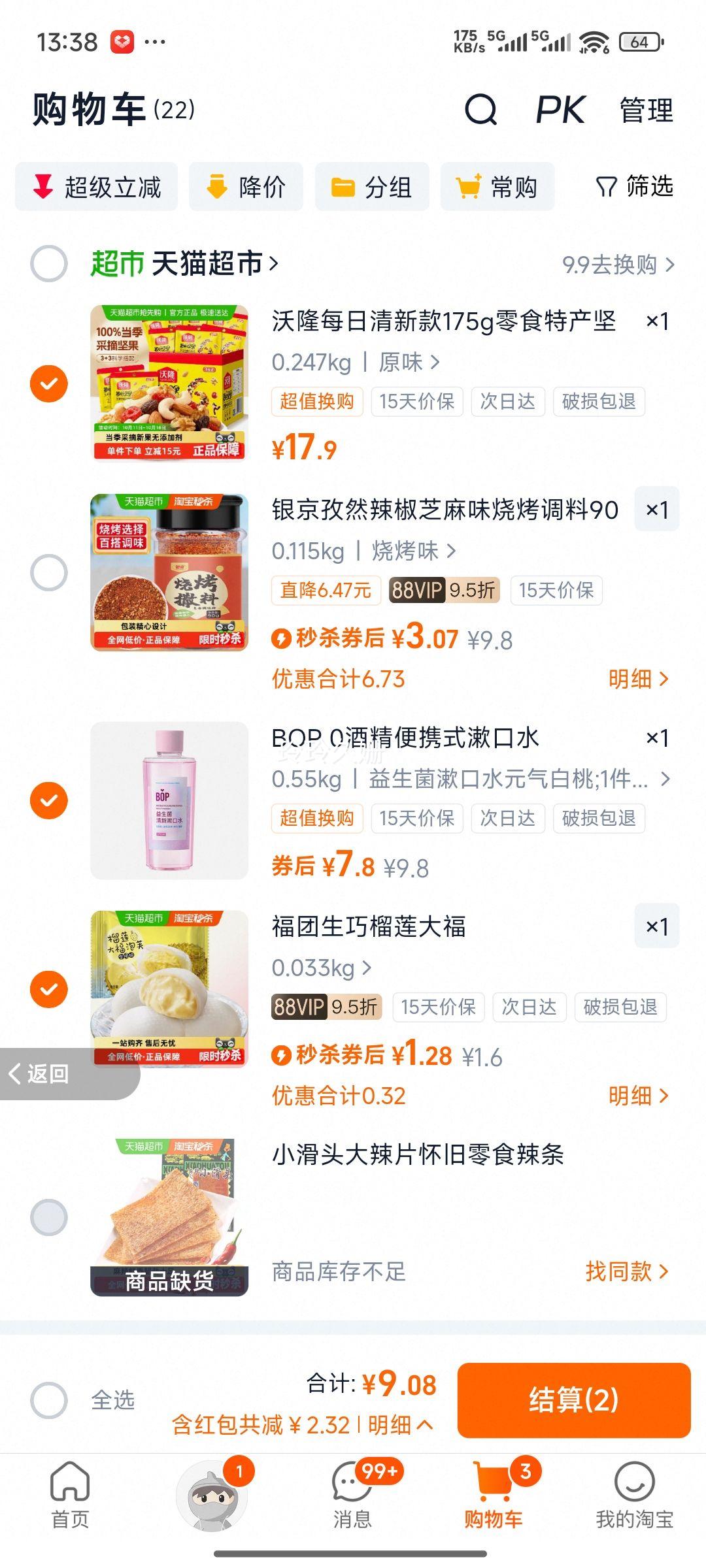Check the 银京孜然辣椒 seasoning item
The width and height of the screenshot is (706, 1568).
[49, 572]
